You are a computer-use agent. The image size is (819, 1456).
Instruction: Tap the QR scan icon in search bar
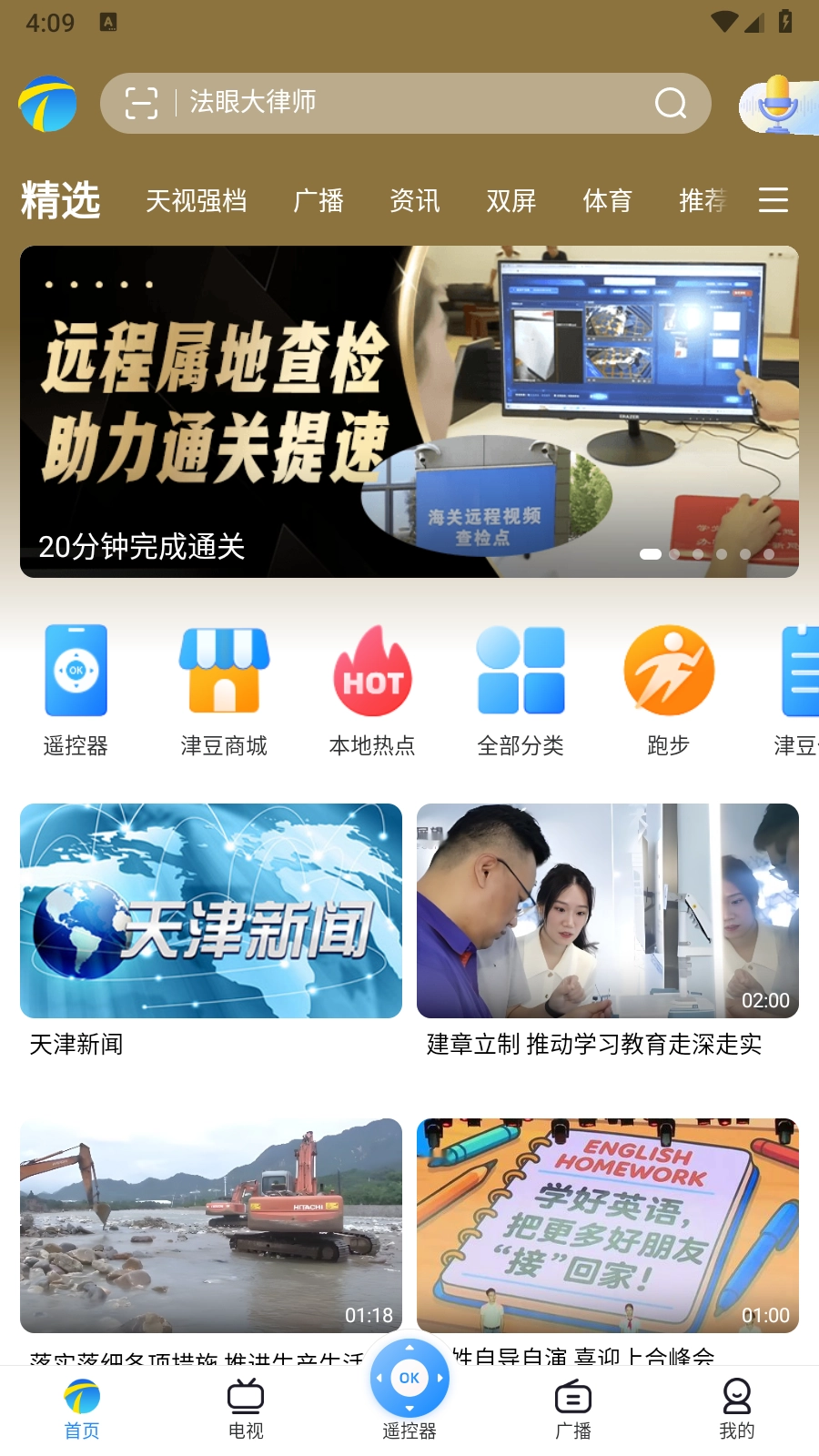click(x=142, y=103)
